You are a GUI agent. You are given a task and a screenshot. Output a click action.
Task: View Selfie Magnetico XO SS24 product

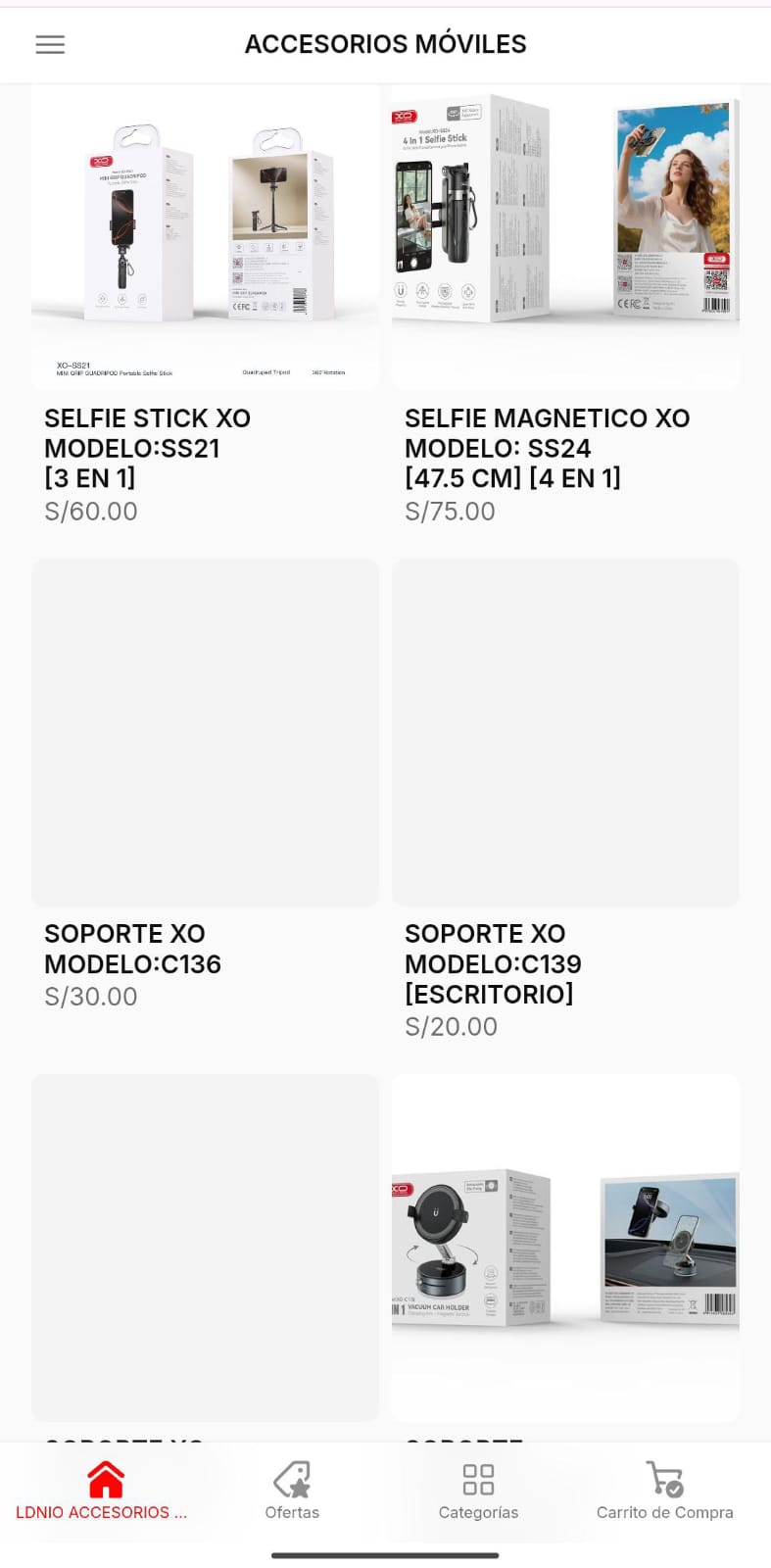(565, 237)
